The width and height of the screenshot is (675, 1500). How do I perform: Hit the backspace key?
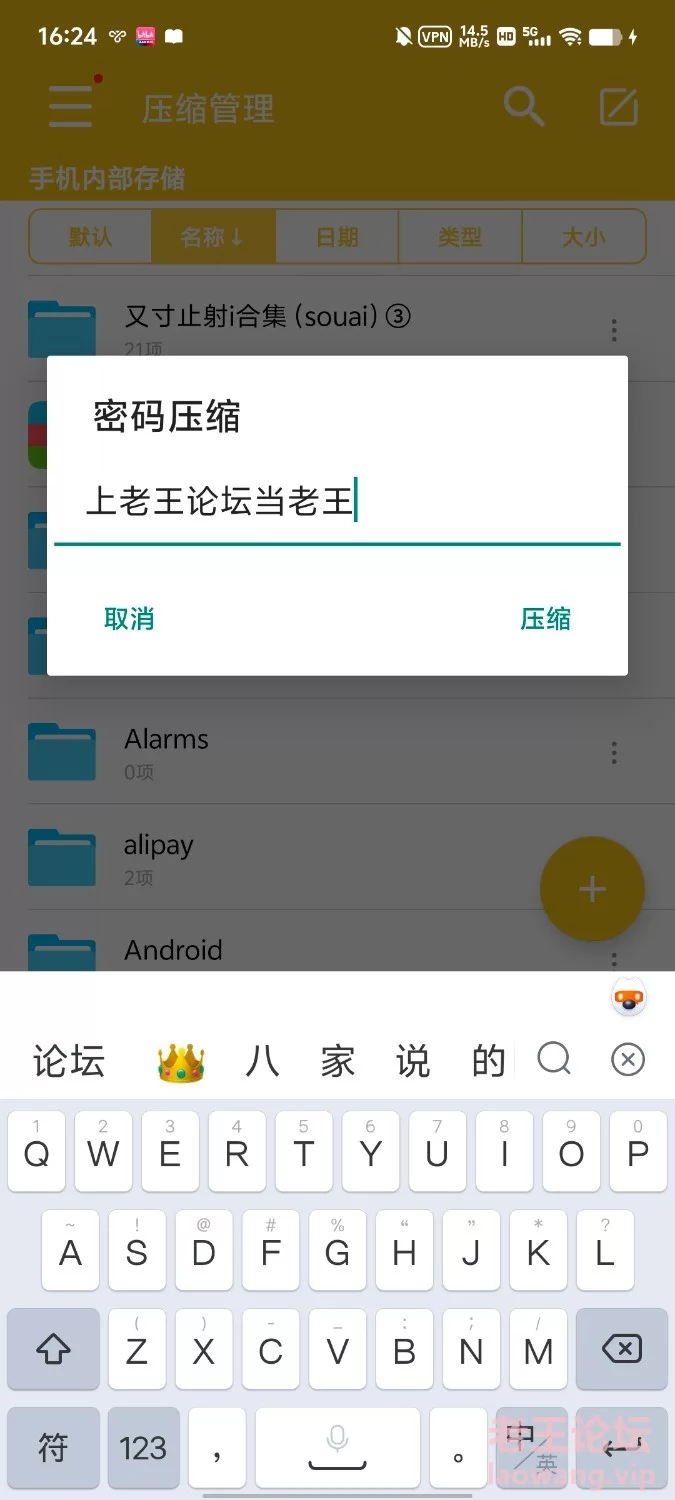621,1350
